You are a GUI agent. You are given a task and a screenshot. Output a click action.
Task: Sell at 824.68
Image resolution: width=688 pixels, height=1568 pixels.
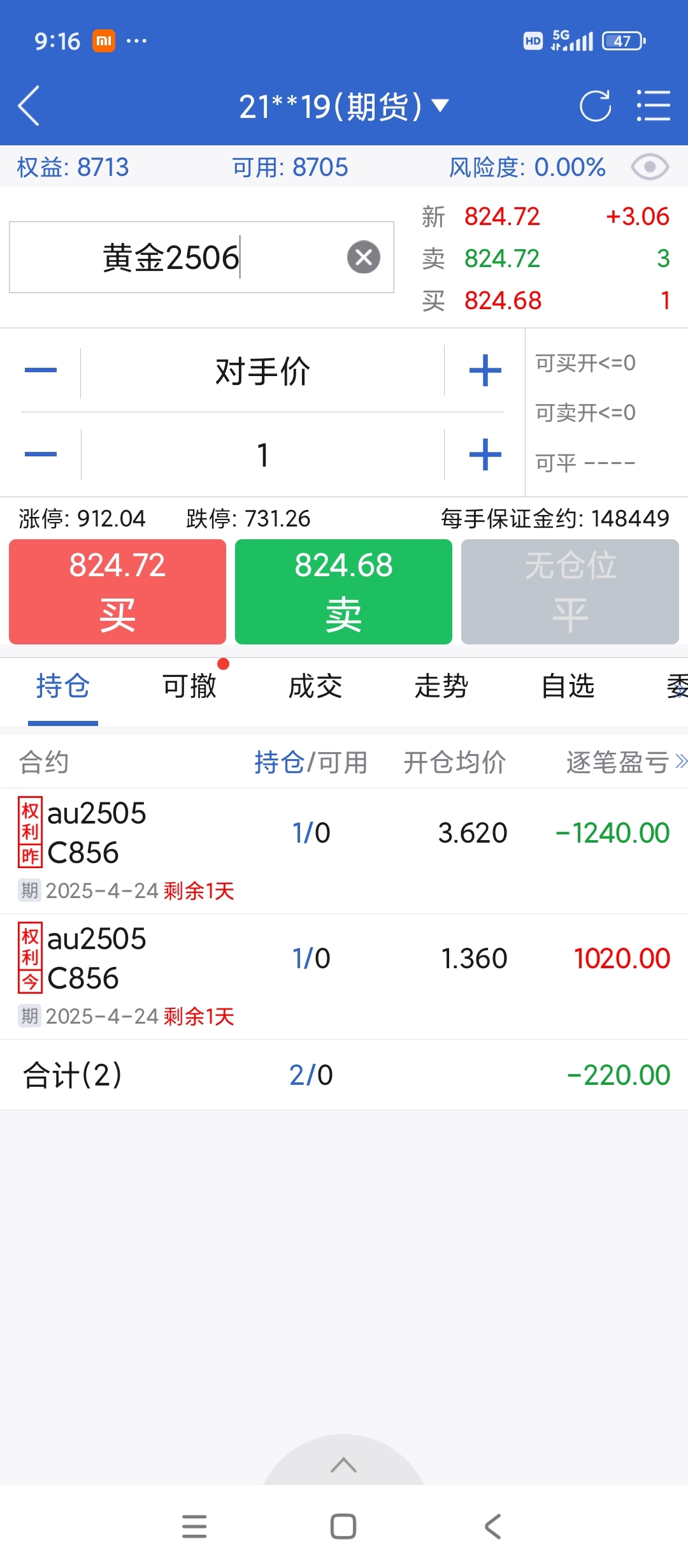344,592
